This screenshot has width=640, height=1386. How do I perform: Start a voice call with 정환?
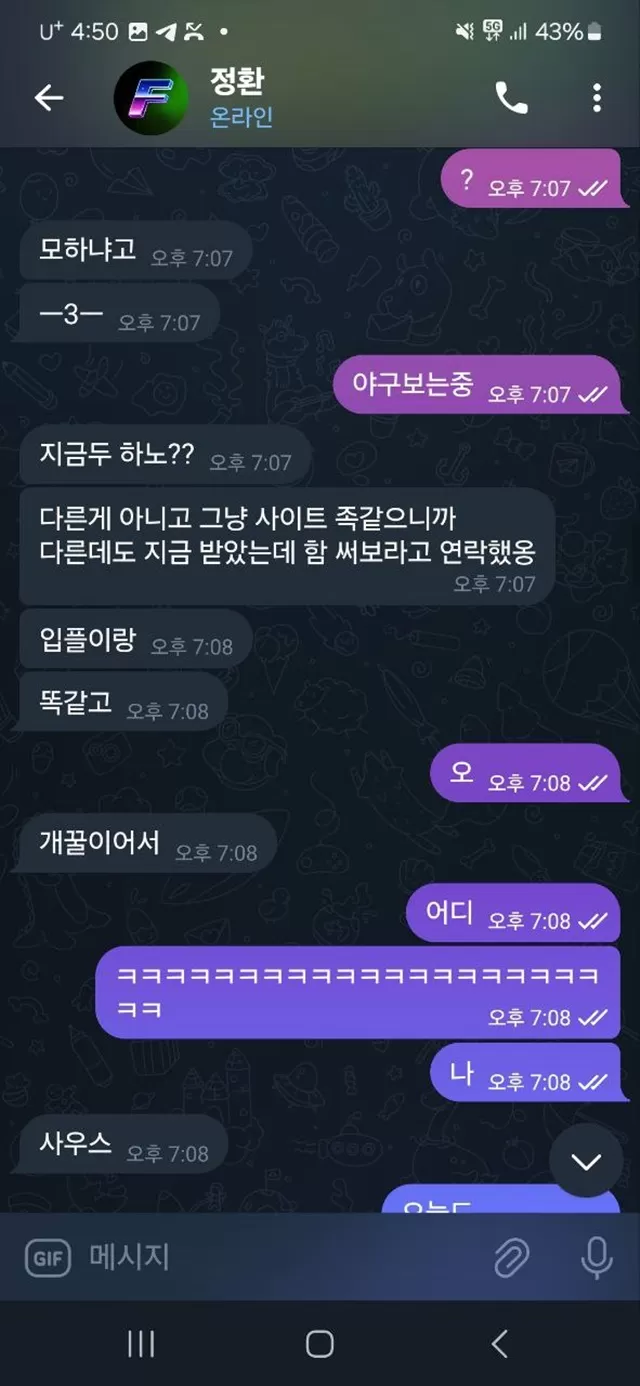tap(511, 97)
